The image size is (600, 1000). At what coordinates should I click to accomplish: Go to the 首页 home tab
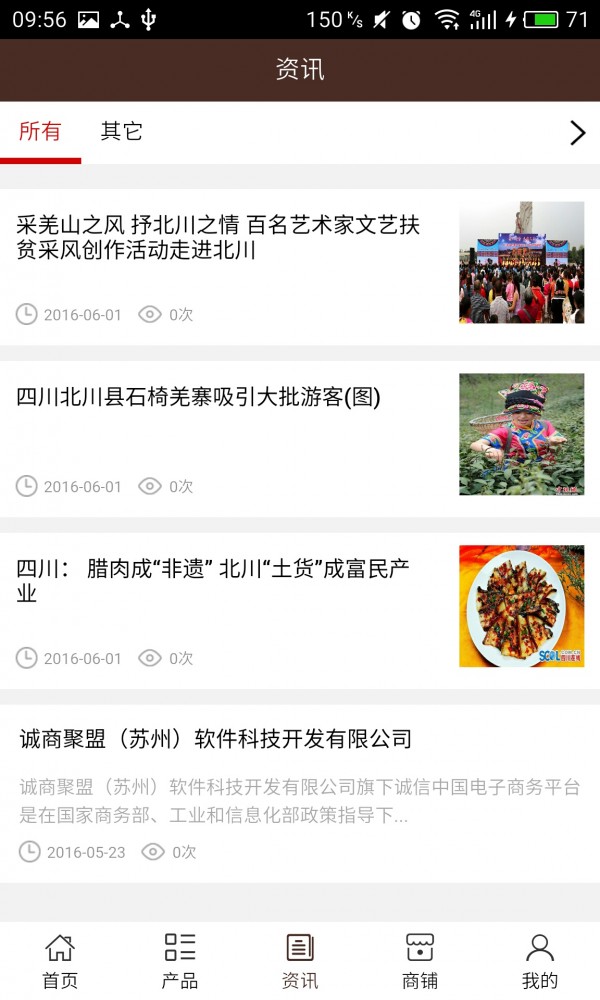point(60,961)
